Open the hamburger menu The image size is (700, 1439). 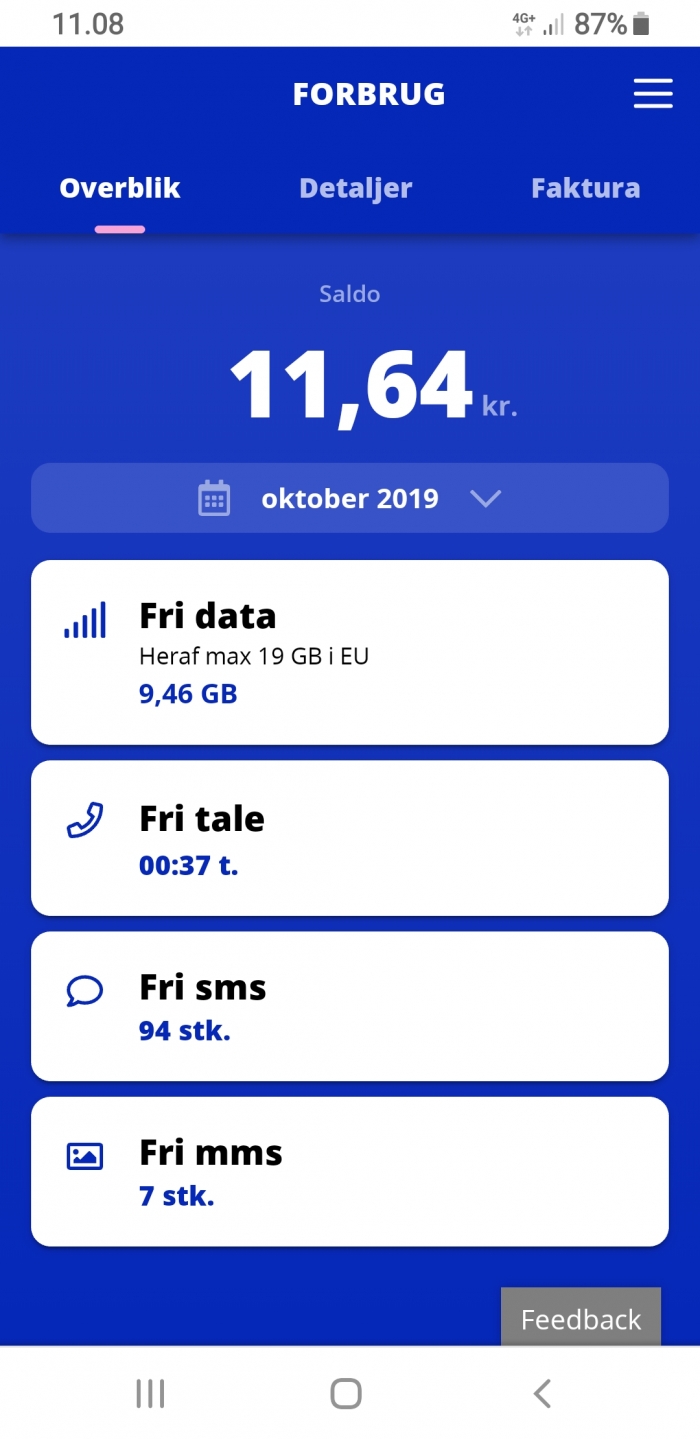[x=653, y=94]
